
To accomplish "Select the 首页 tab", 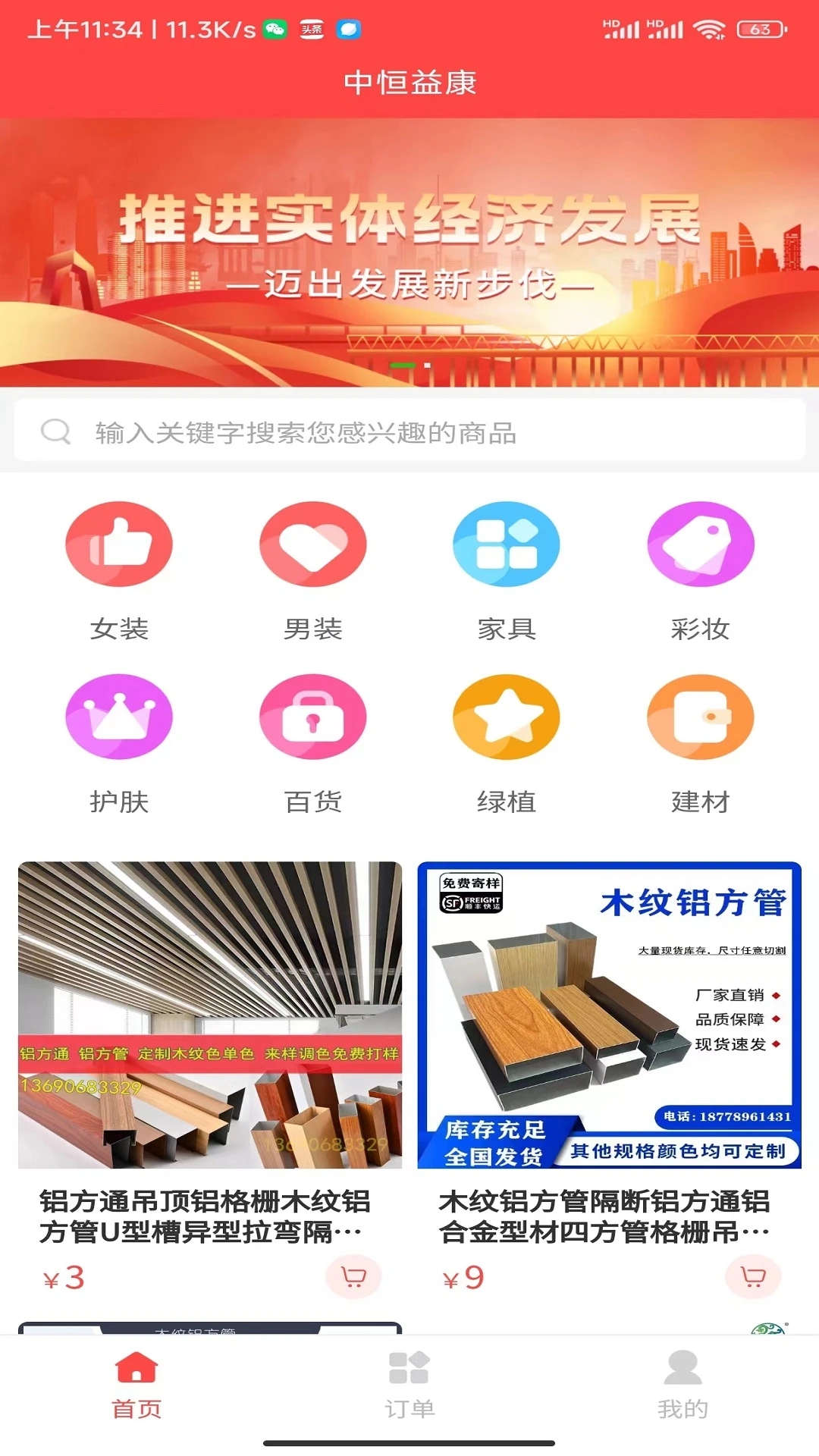I will click(136, 1384).
